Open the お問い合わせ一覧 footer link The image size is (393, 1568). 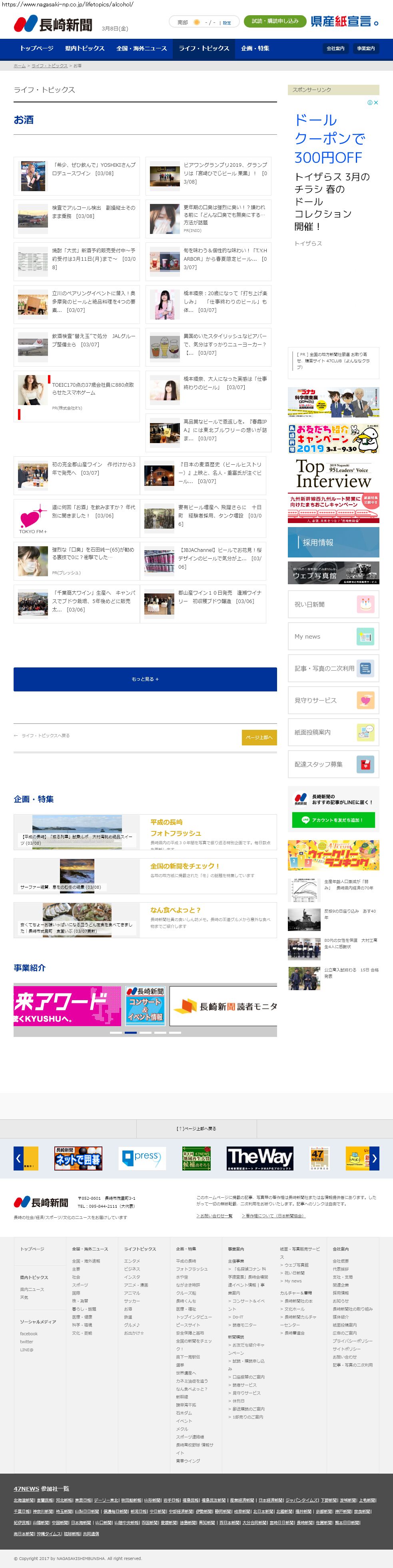tap(214, 1216)
